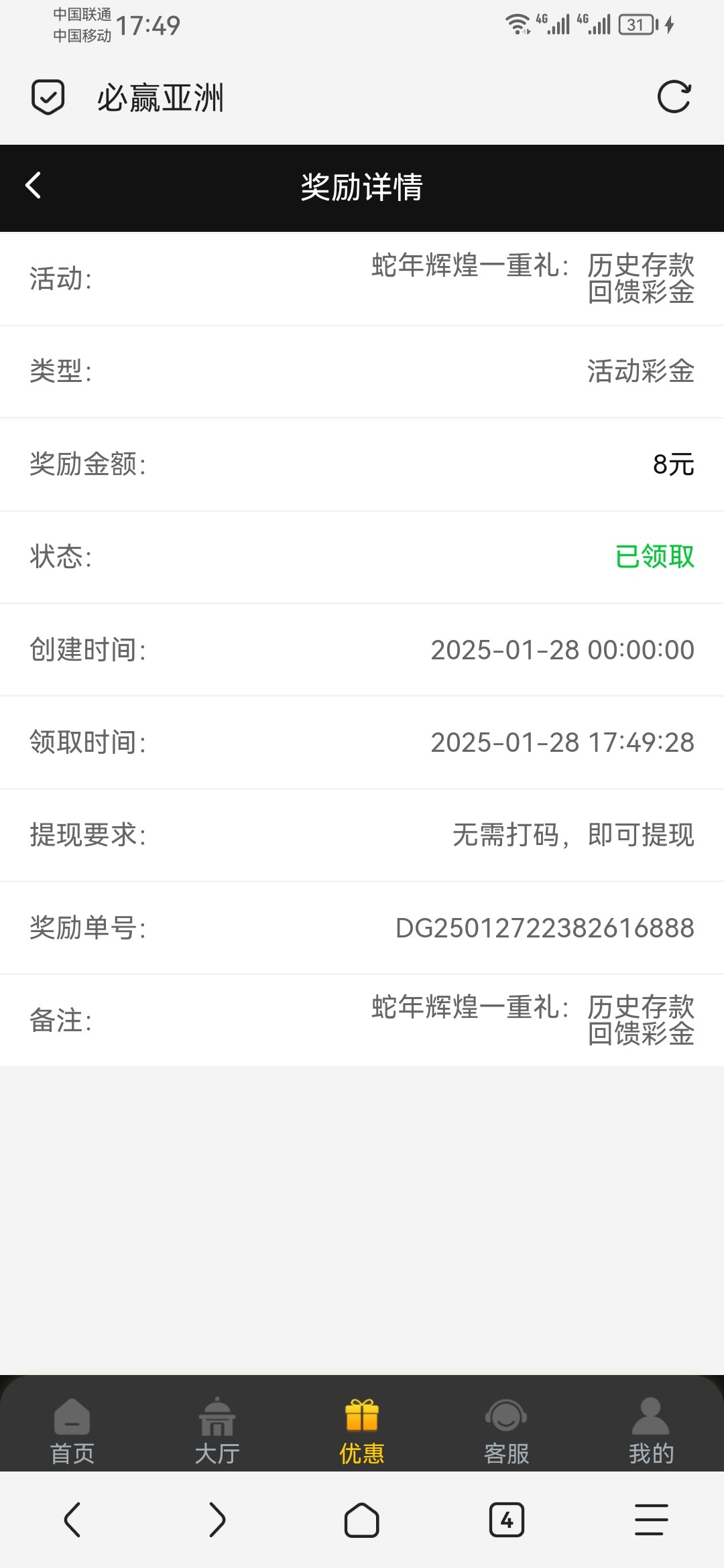
Task: Navigate forward in the browser
Action: point(217,1520)
